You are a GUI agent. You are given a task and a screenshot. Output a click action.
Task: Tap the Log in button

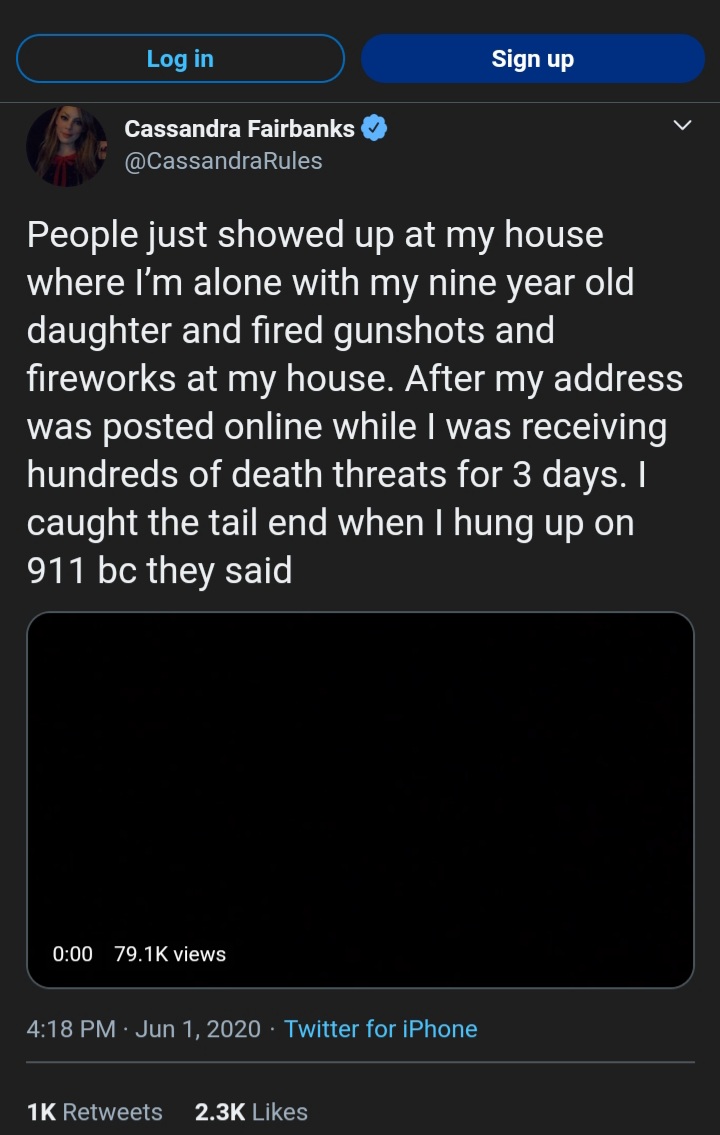pyautogui.click(x=180, y=59)
